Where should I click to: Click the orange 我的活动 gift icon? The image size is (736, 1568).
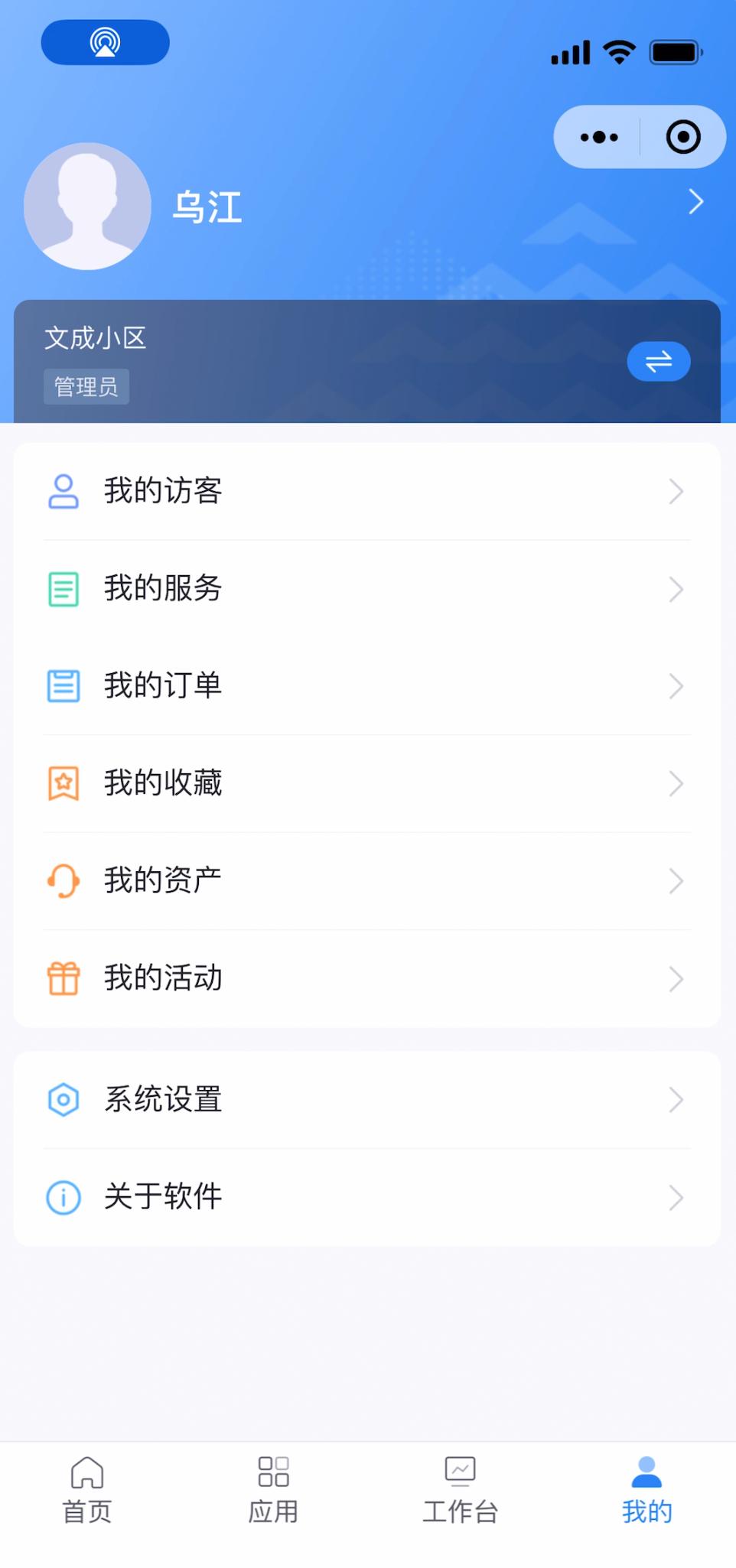tap(64, 978)
